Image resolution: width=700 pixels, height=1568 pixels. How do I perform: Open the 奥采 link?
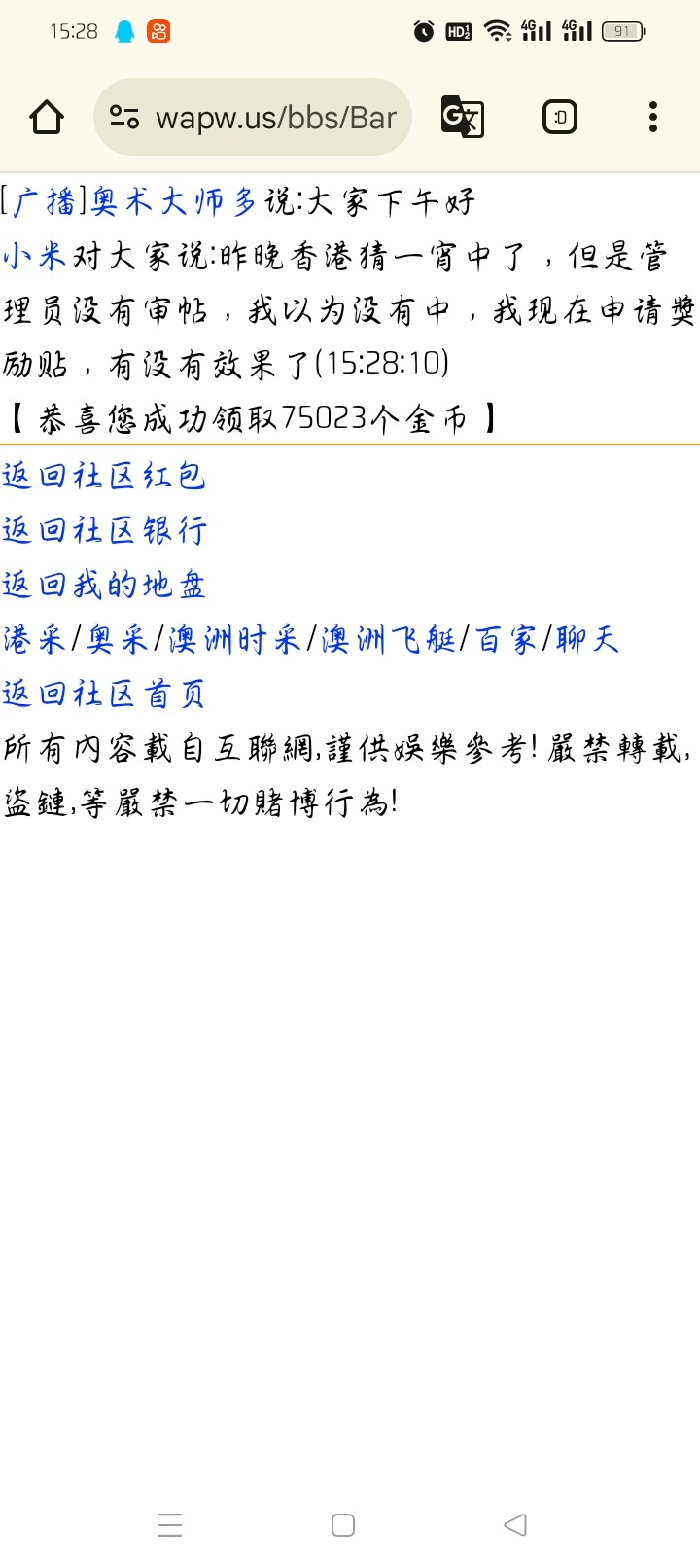pos(117,639)
